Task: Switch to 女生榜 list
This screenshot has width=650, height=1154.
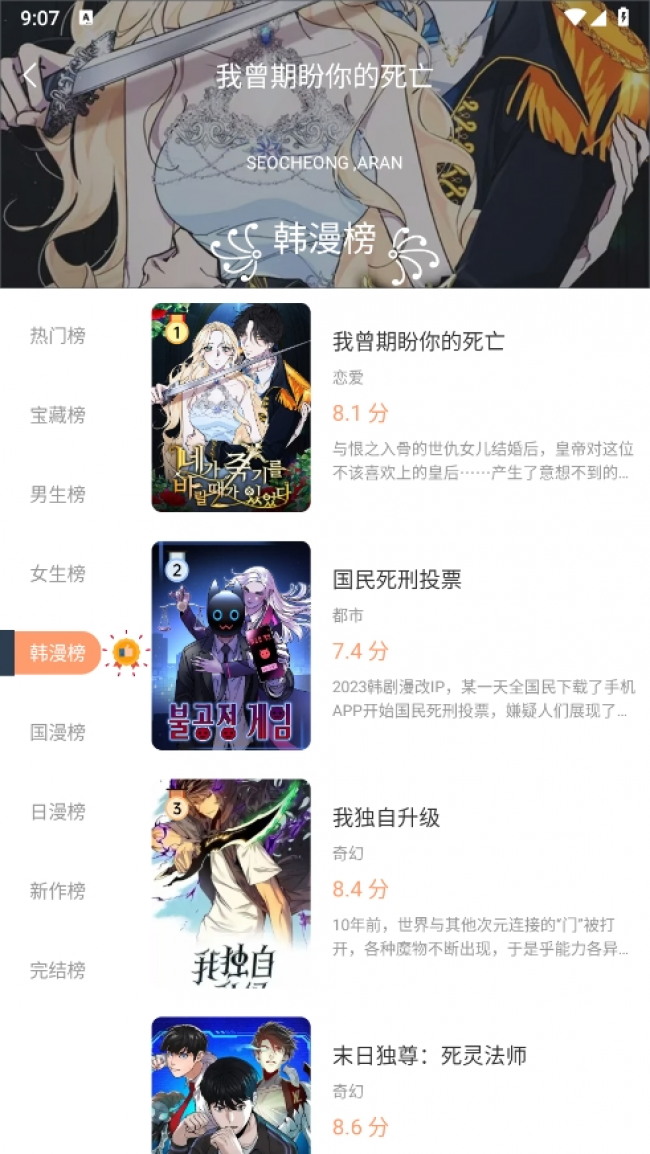Action: [x=57, y=573]
